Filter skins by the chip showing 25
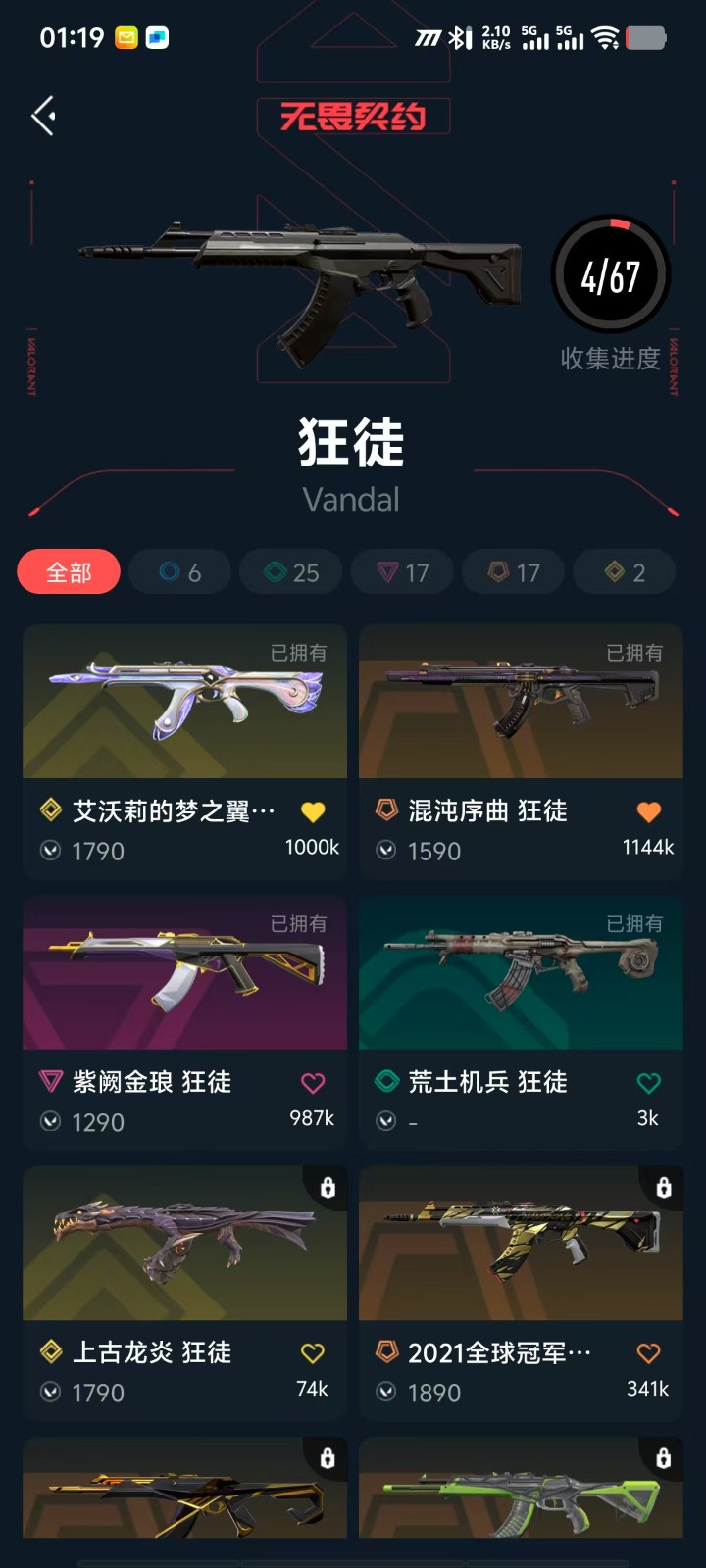 [291, 572]
